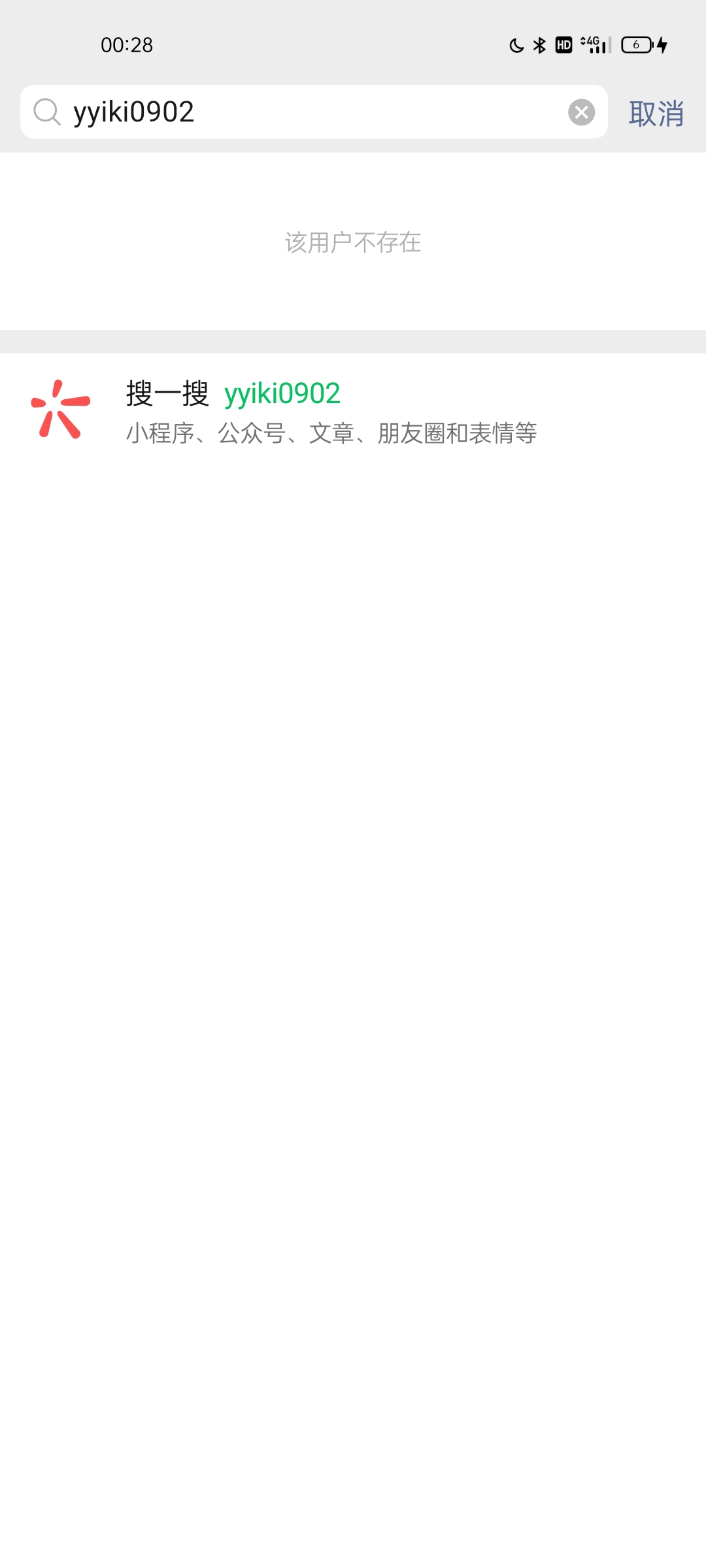
Task: Clear the search text with X icon
Action: point(581,112)
